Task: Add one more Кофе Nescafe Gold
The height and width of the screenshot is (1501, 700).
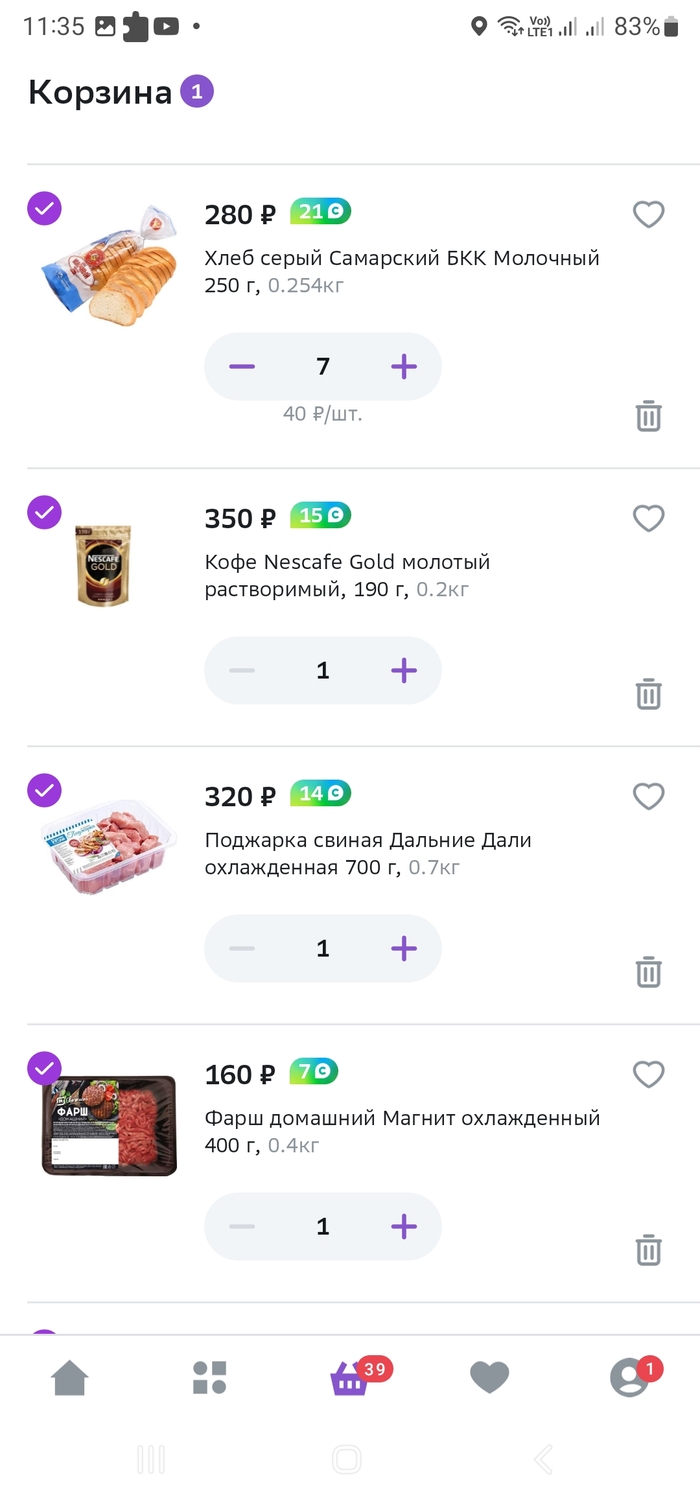Action: click(x=404, y=671)
